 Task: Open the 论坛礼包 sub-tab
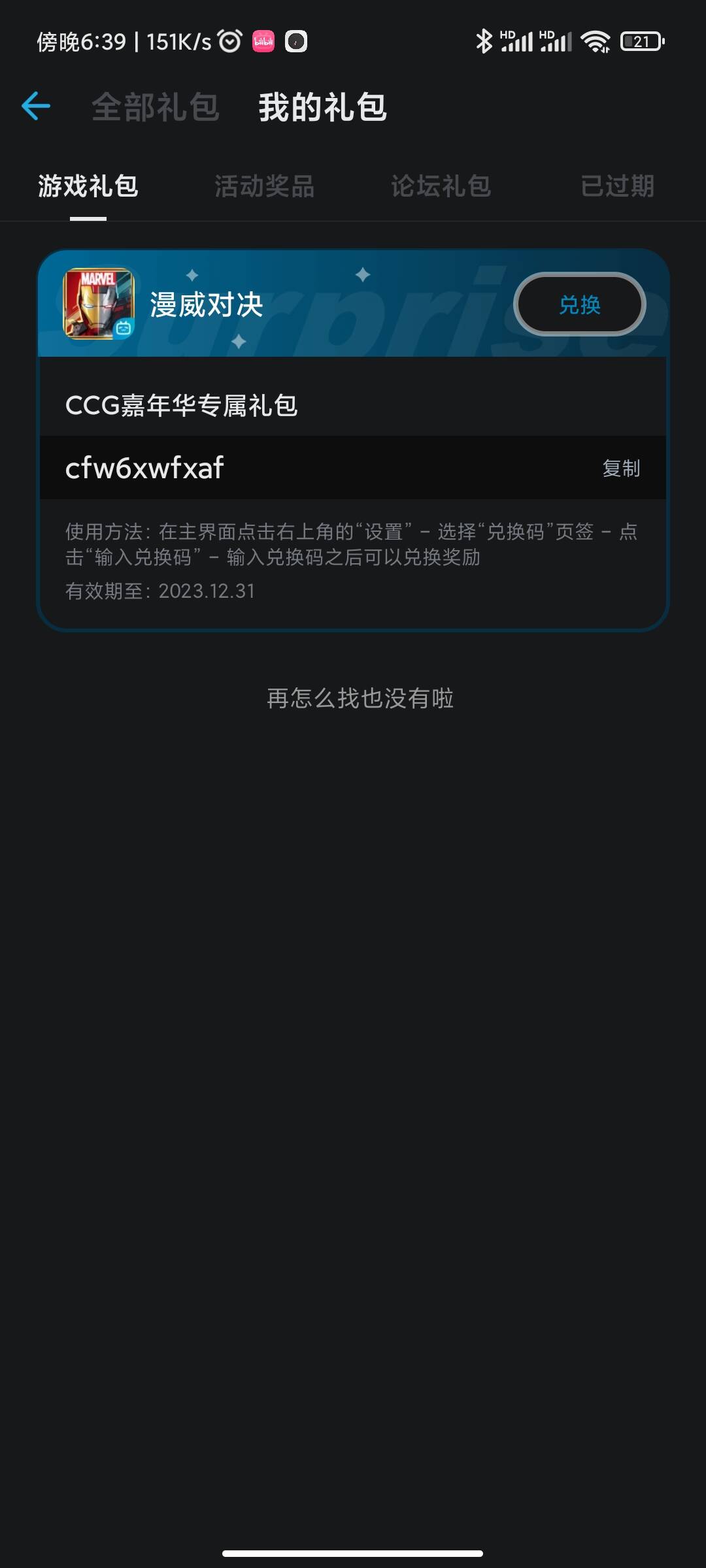click(x=441, y=186)
